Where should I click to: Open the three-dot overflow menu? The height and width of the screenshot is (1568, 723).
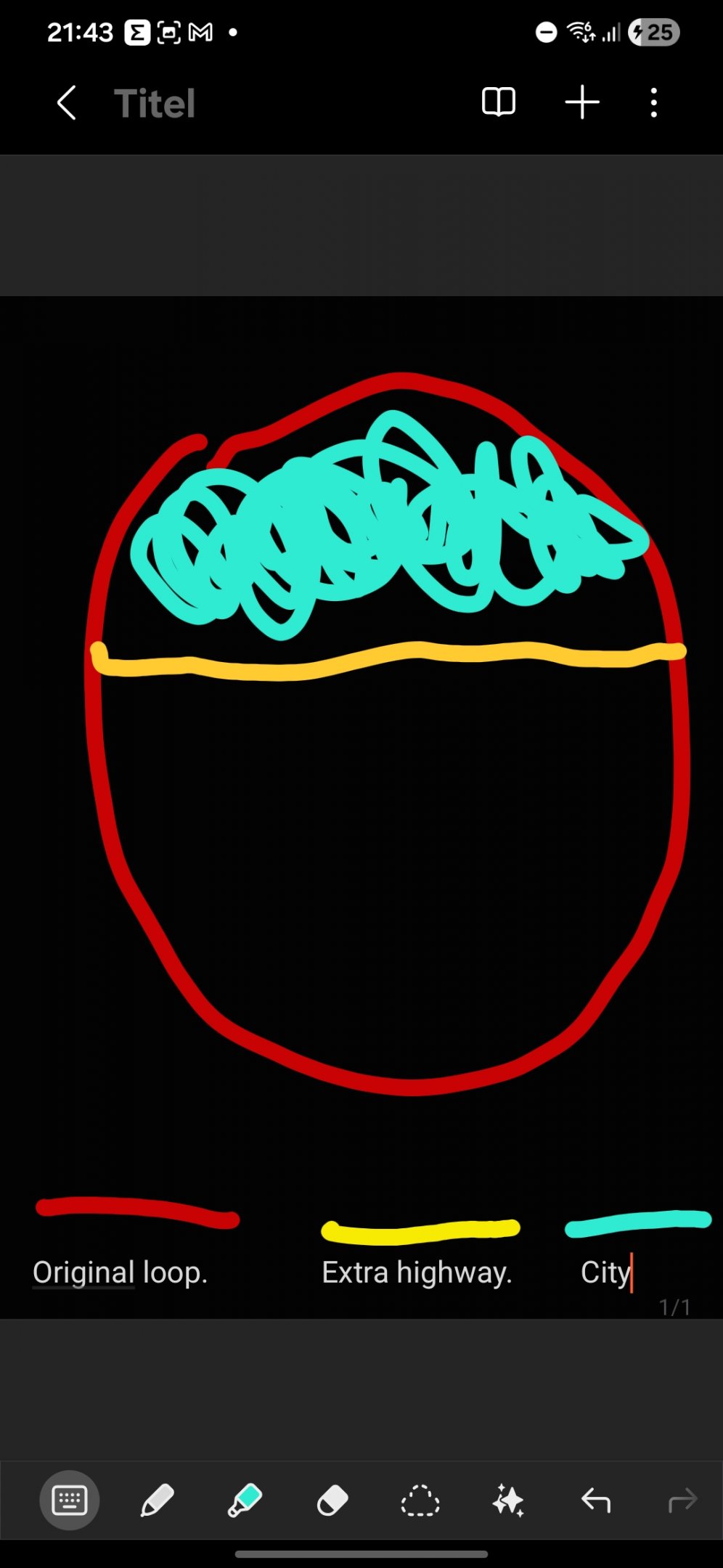coord(654,102)
